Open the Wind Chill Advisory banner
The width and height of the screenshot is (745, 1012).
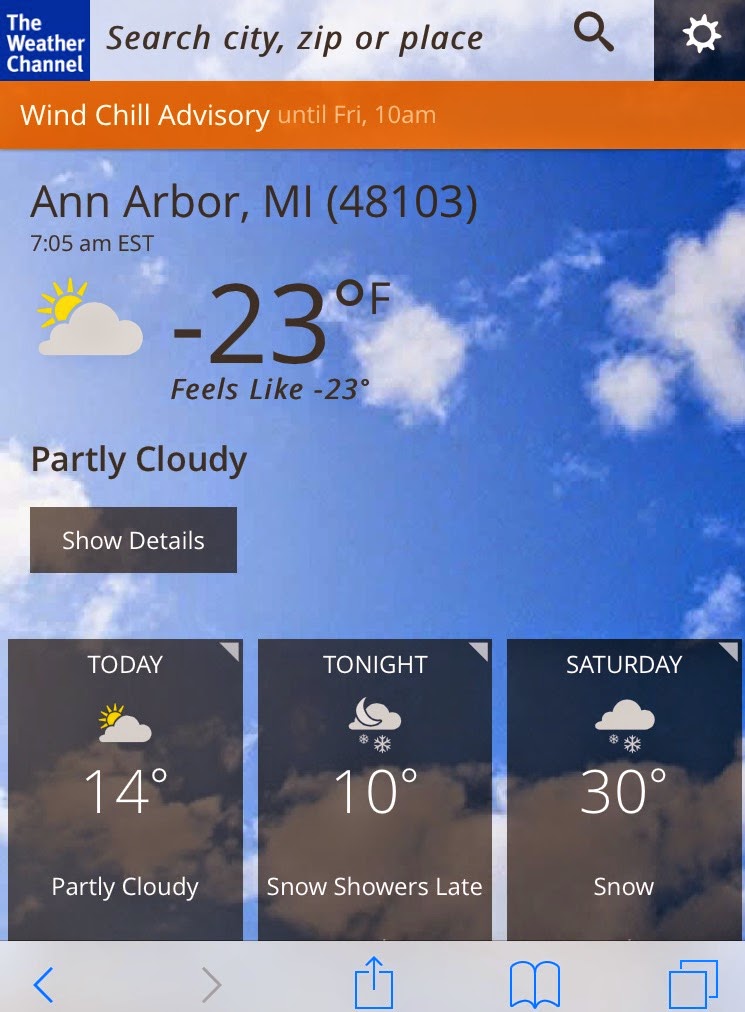pyautogui.click(x=372, y=114)
